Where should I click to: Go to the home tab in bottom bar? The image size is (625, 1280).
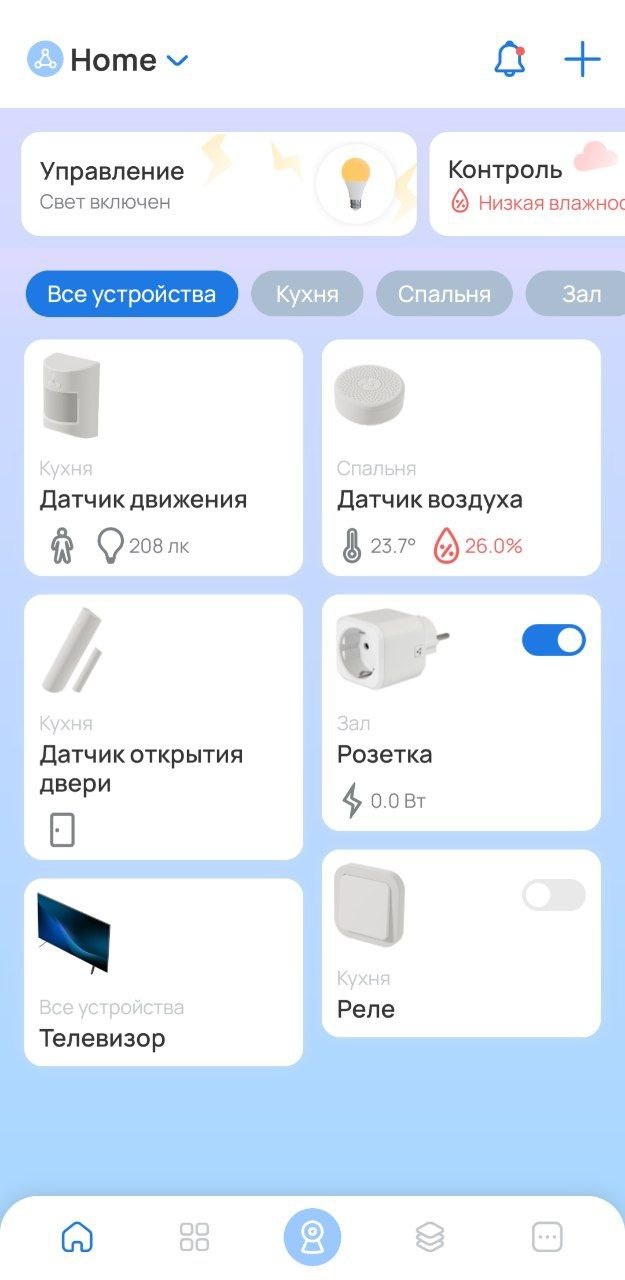77,1237
